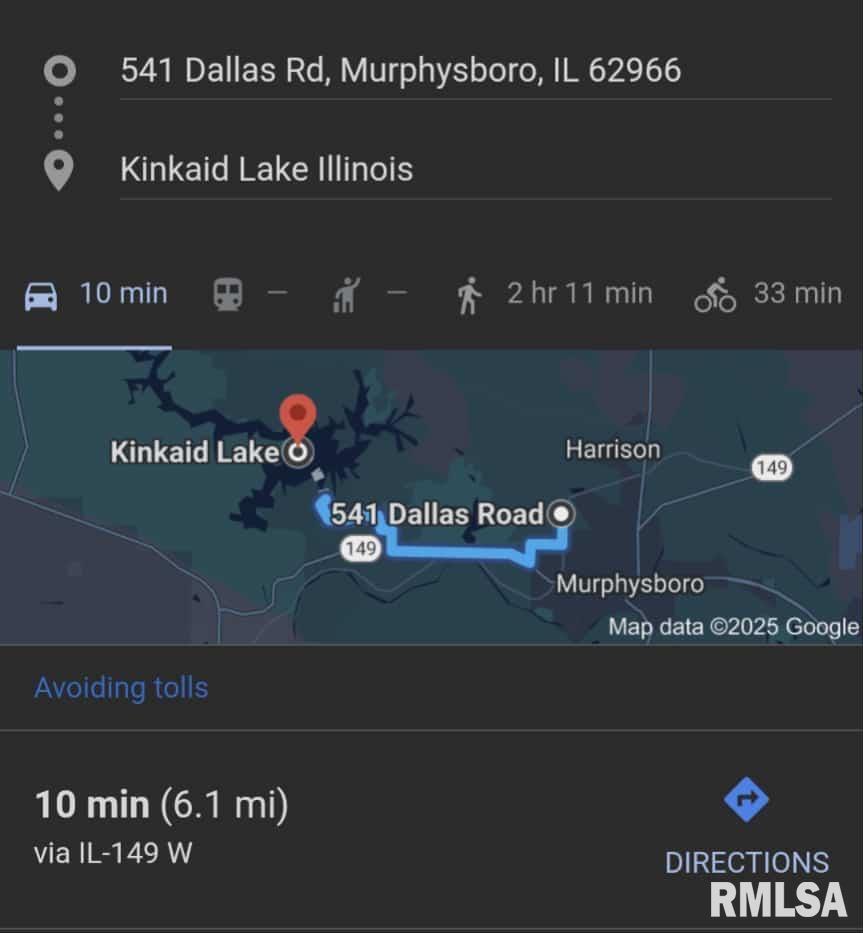Edit the starting point 541 Dallas Rd field

click(x=400, y=71)
